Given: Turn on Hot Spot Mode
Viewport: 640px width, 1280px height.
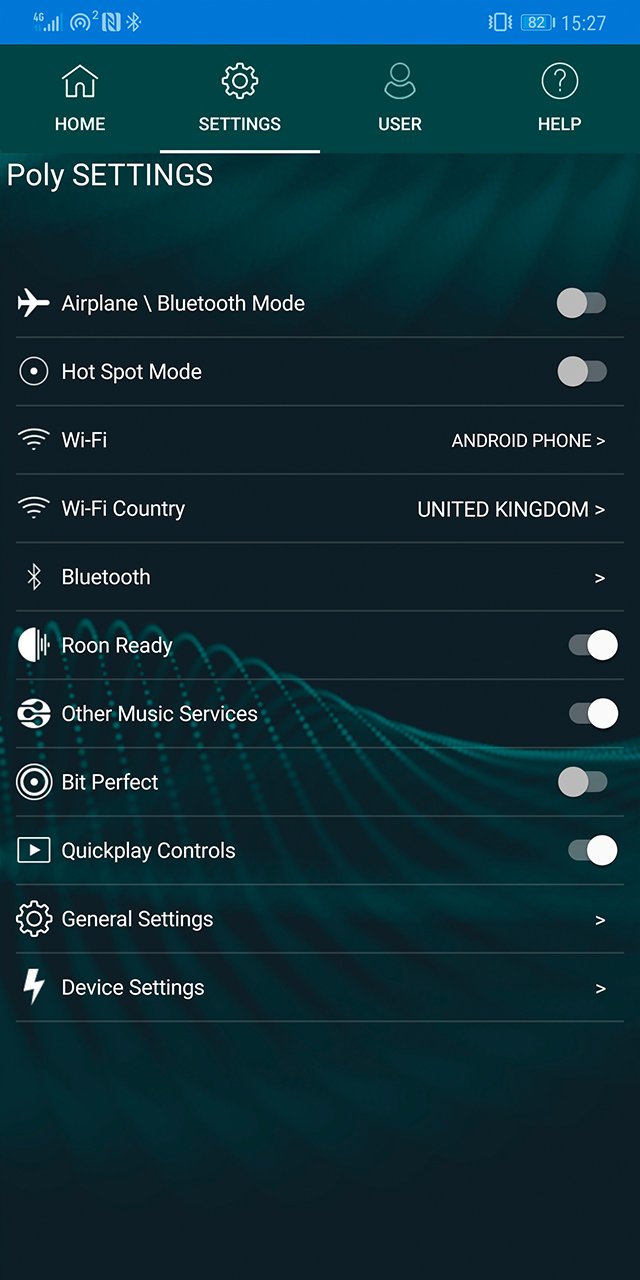Looking at the screenshot, I should [582, 372].
